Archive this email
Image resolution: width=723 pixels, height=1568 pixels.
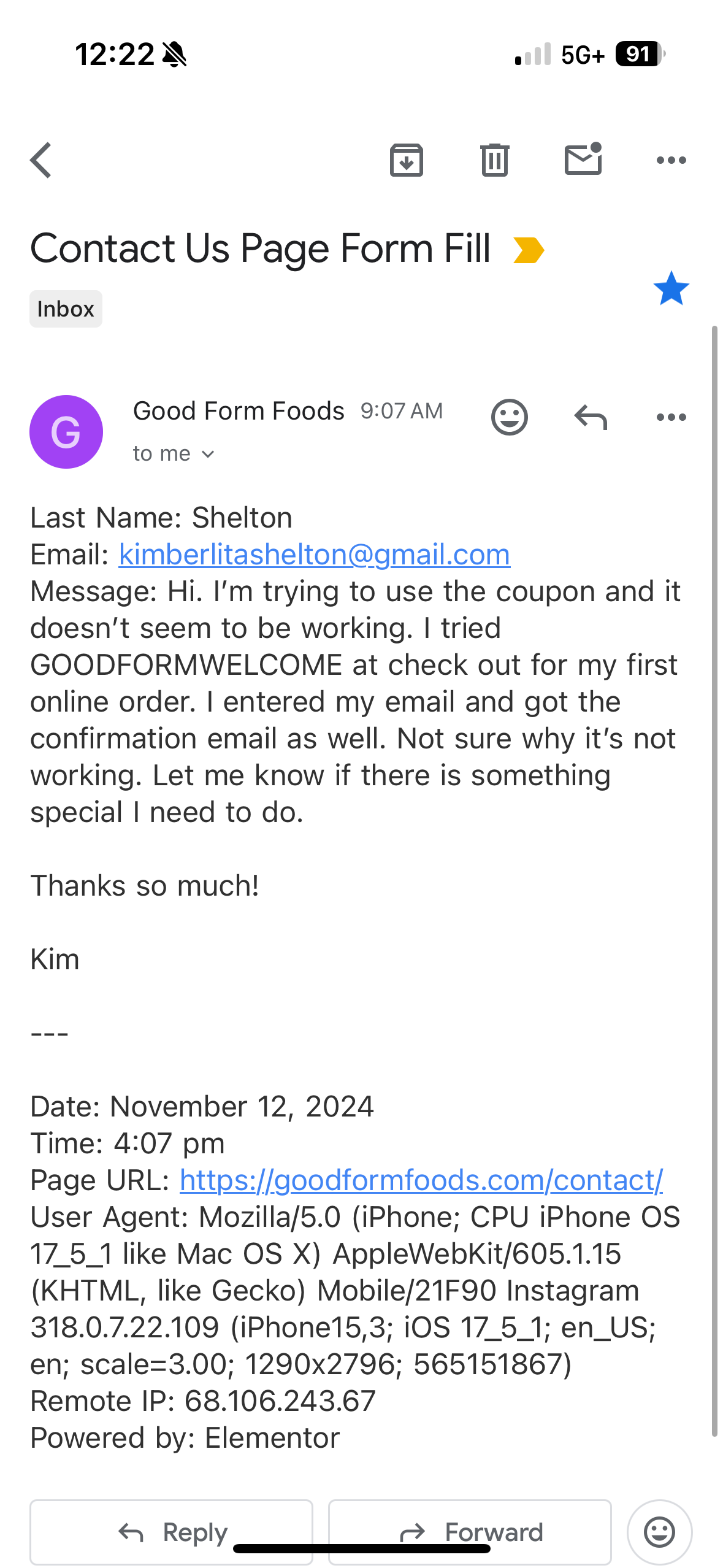coord(406,160)
